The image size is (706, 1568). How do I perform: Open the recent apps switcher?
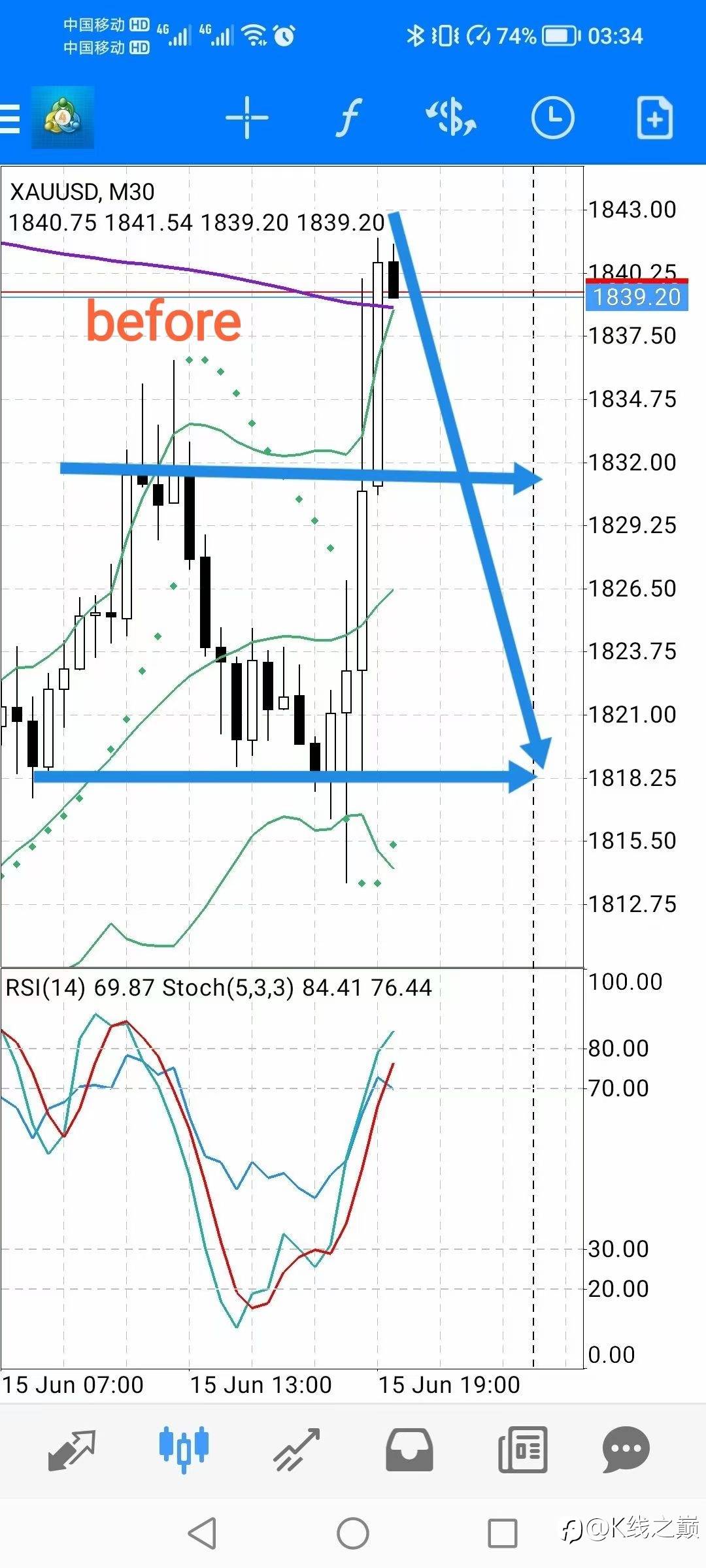pos(503,1533)
